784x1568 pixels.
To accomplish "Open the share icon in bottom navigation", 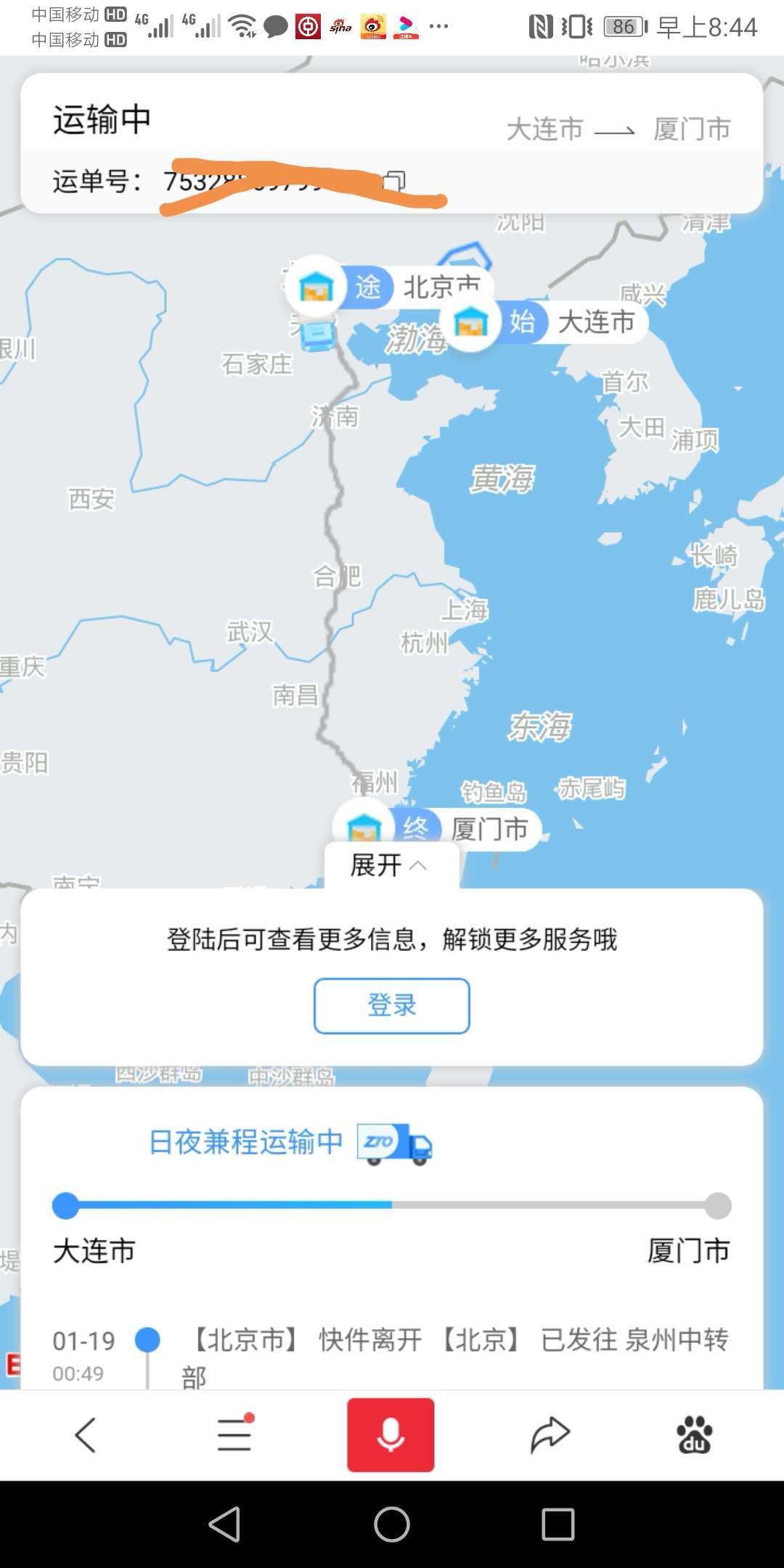I will coord(549,1434).
